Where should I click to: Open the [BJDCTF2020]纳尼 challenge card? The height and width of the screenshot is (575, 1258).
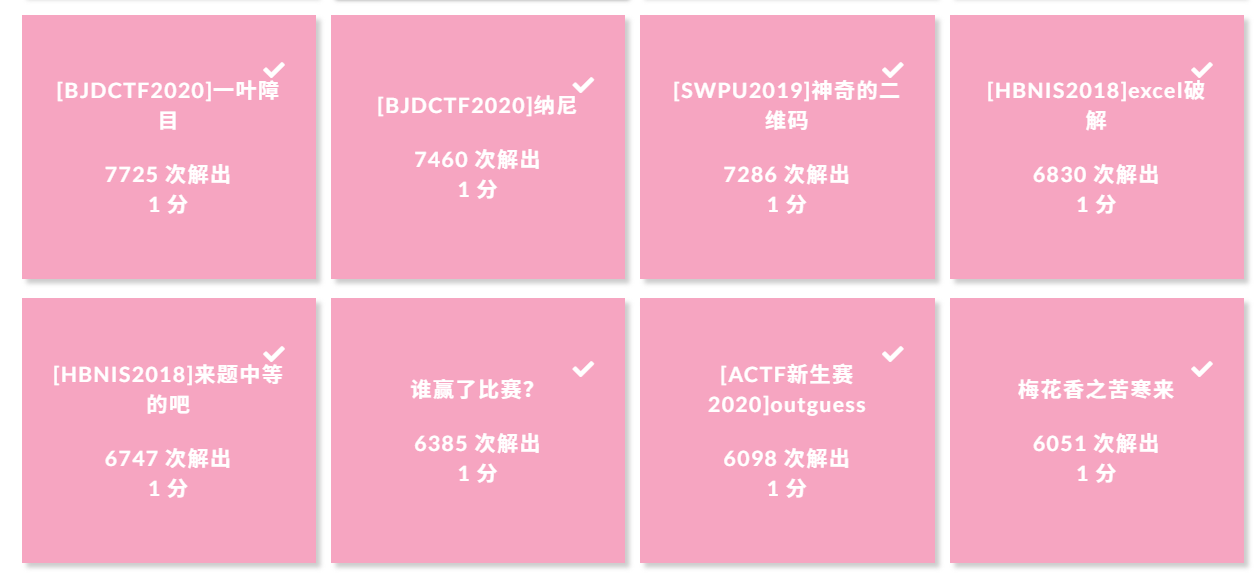click(477, 147)
